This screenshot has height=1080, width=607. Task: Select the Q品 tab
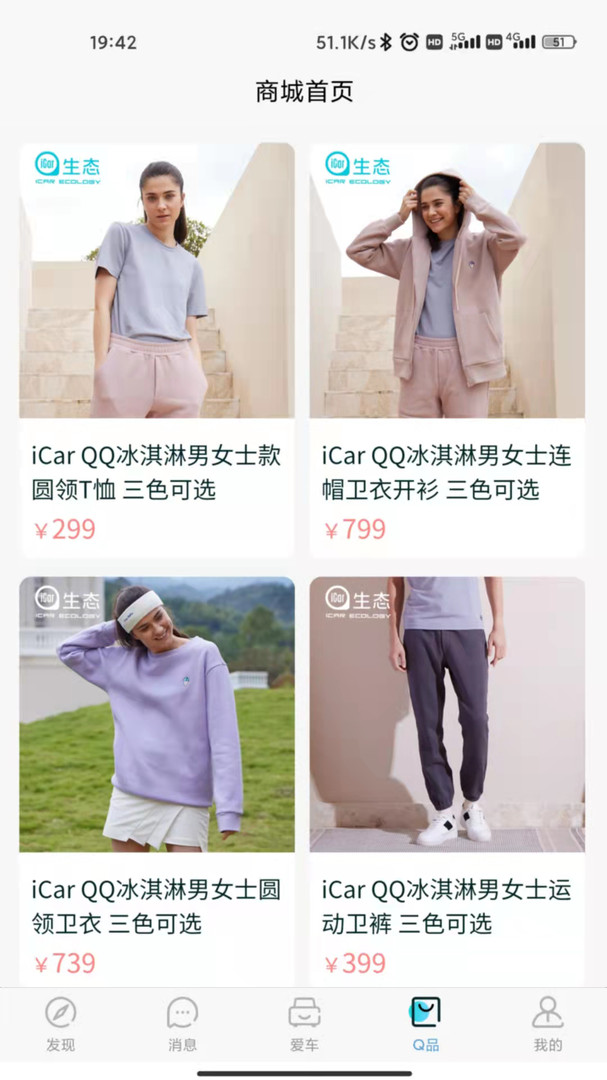pyautogui.click(x=425, y=1024)
